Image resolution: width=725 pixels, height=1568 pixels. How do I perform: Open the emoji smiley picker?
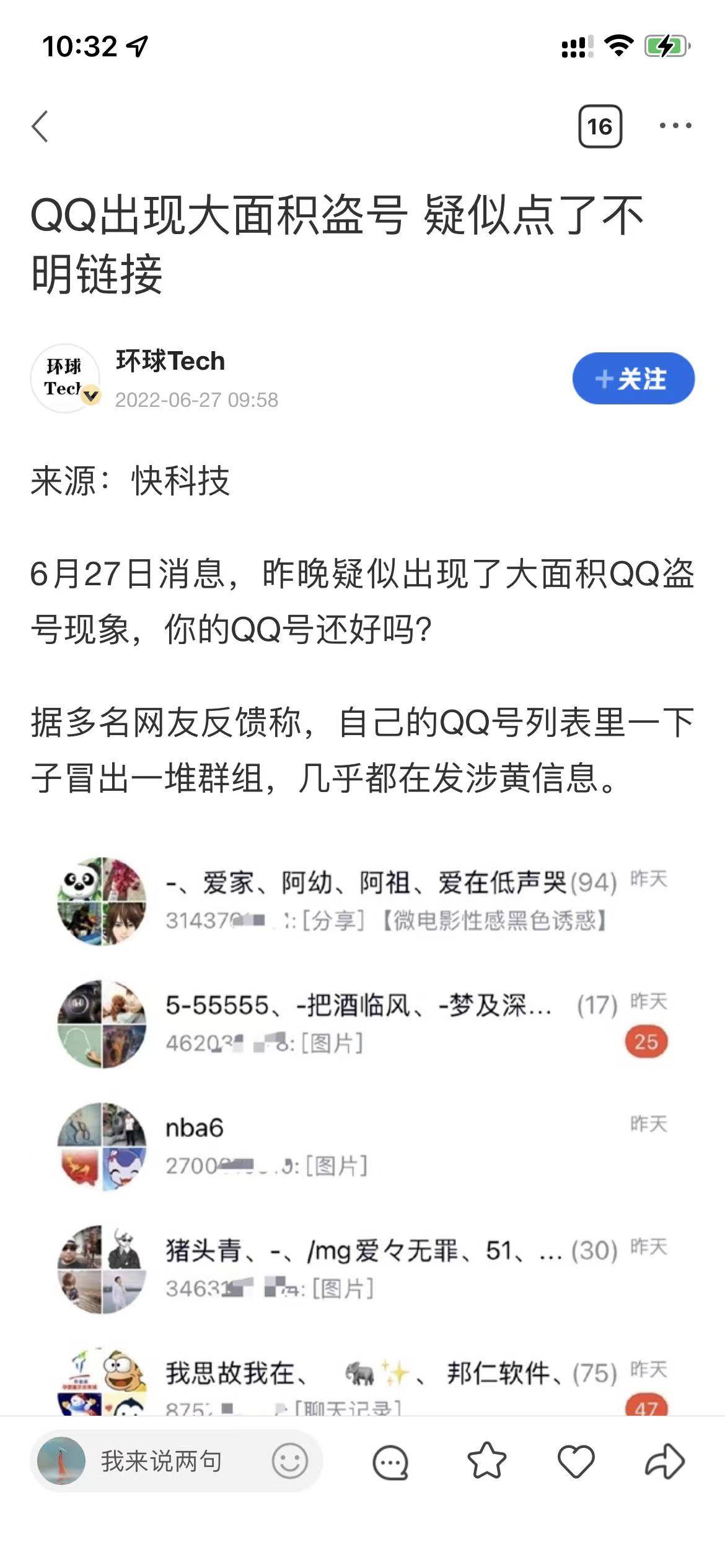(289, 1461)
